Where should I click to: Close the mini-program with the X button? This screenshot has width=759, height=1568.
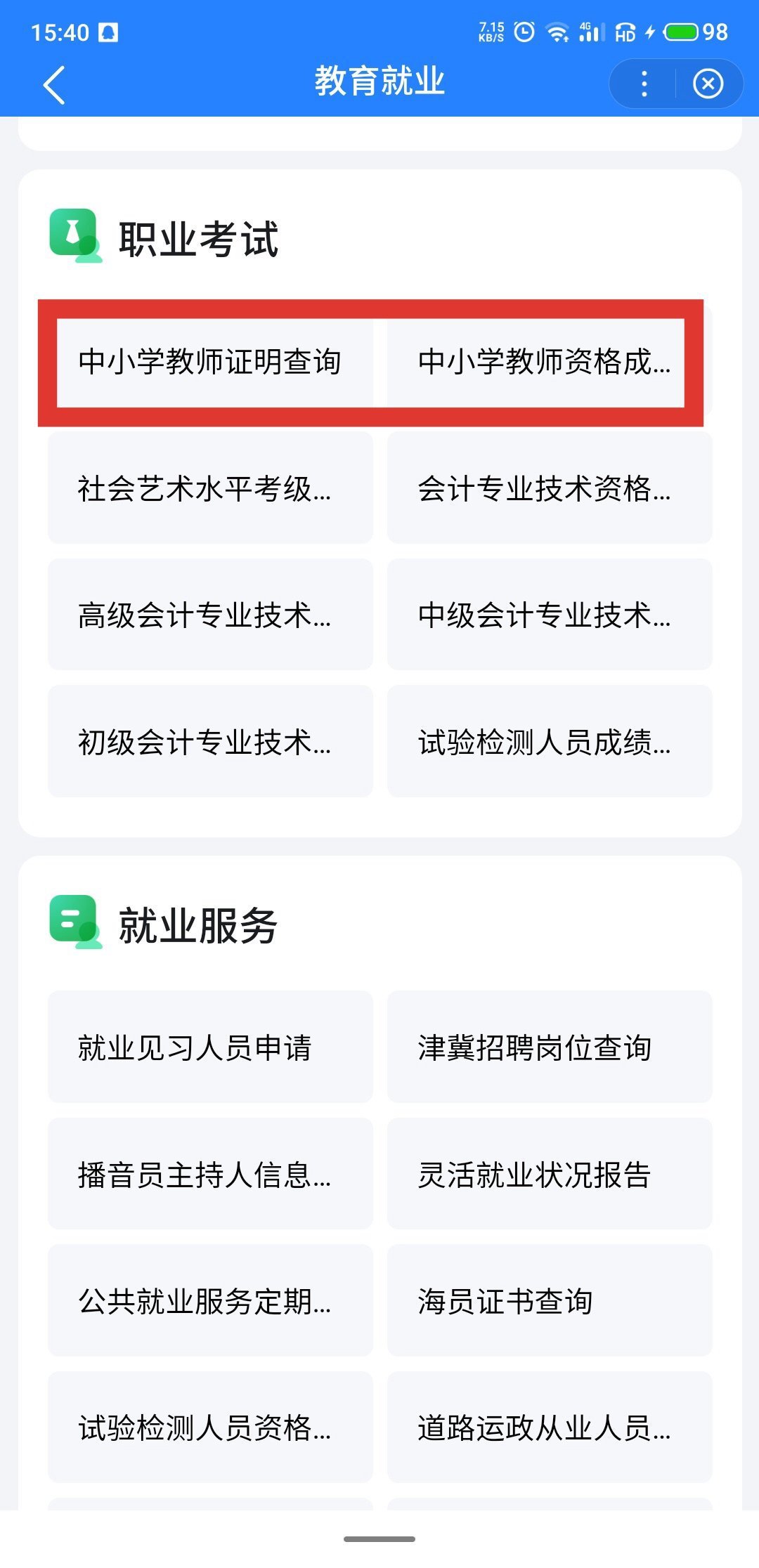click(708, 84)
